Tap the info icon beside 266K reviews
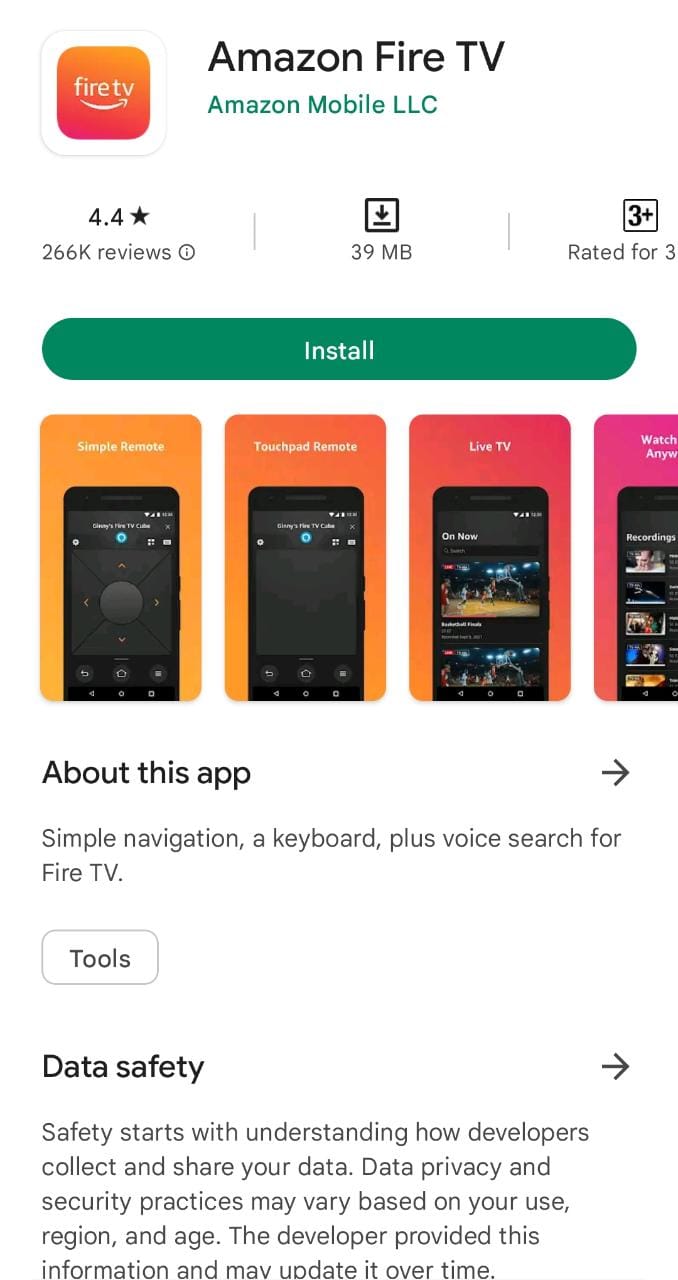This screenshot has width=678, height=1280. tap(187, 253)
